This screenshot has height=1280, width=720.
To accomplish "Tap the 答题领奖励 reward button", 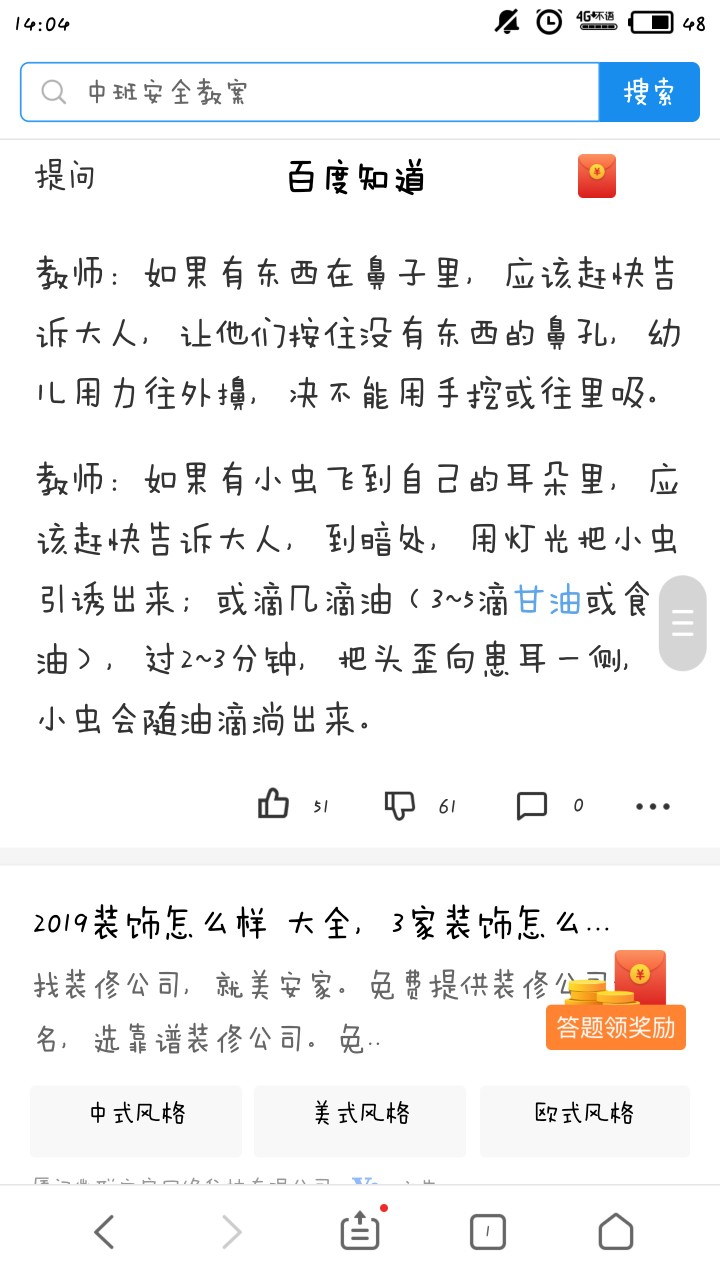I will (616, 1026).
